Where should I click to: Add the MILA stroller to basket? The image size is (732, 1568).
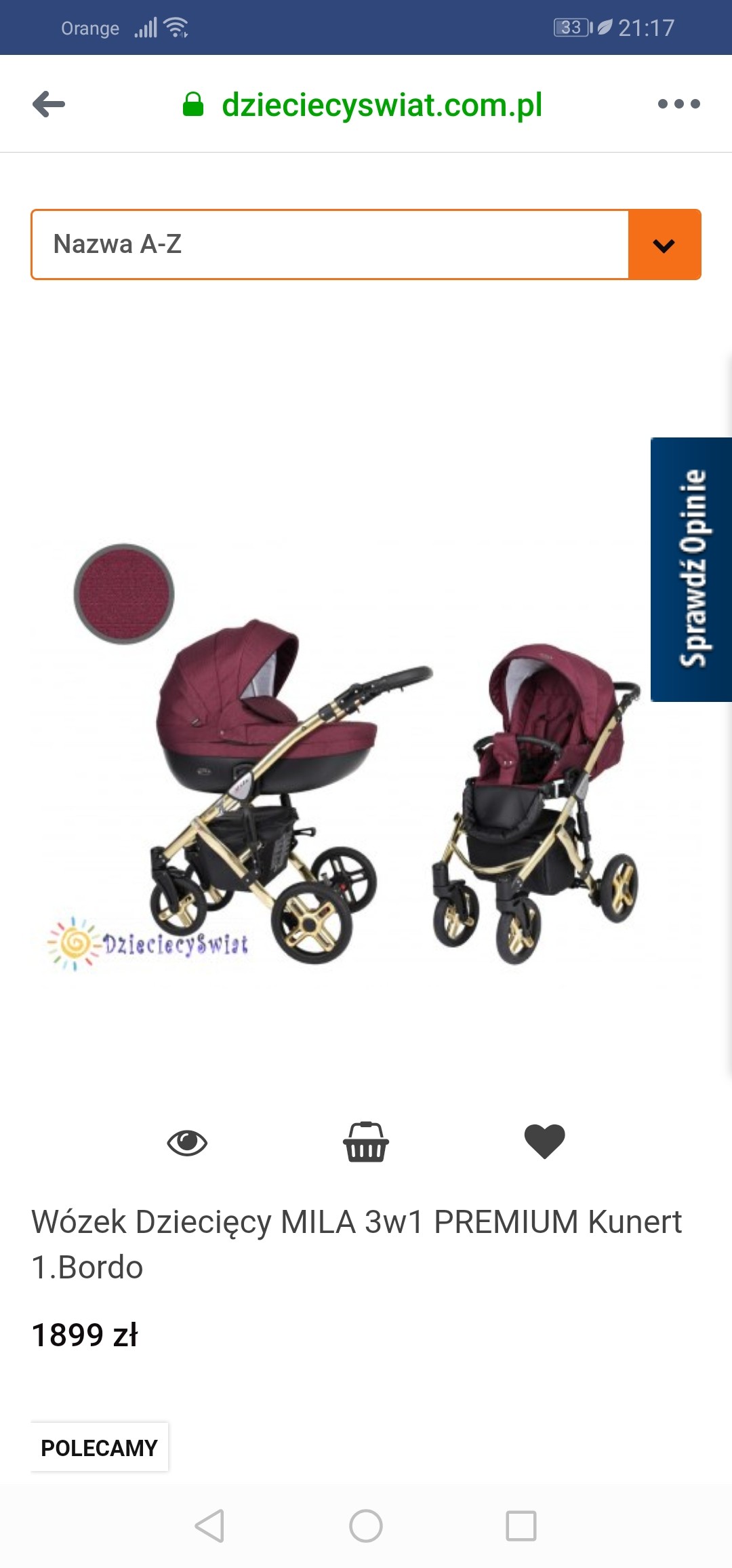point(366,1143)
